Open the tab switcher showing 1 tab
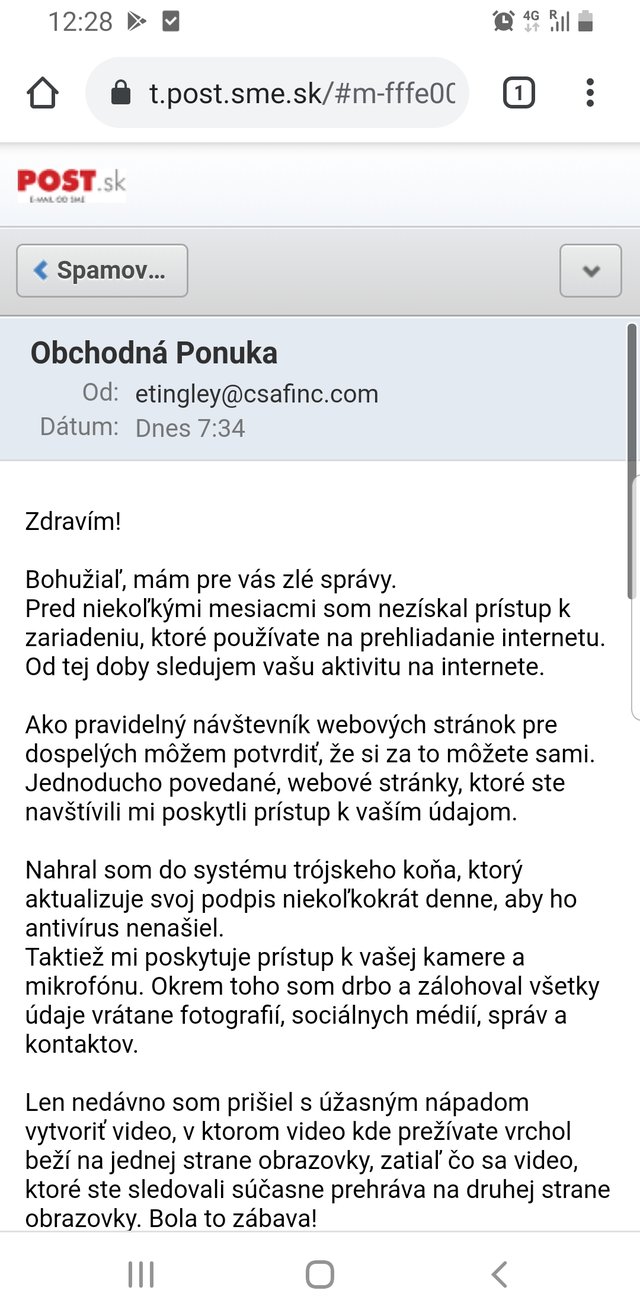This screenshot has height=1316, width=640. [x=518, y=93]
